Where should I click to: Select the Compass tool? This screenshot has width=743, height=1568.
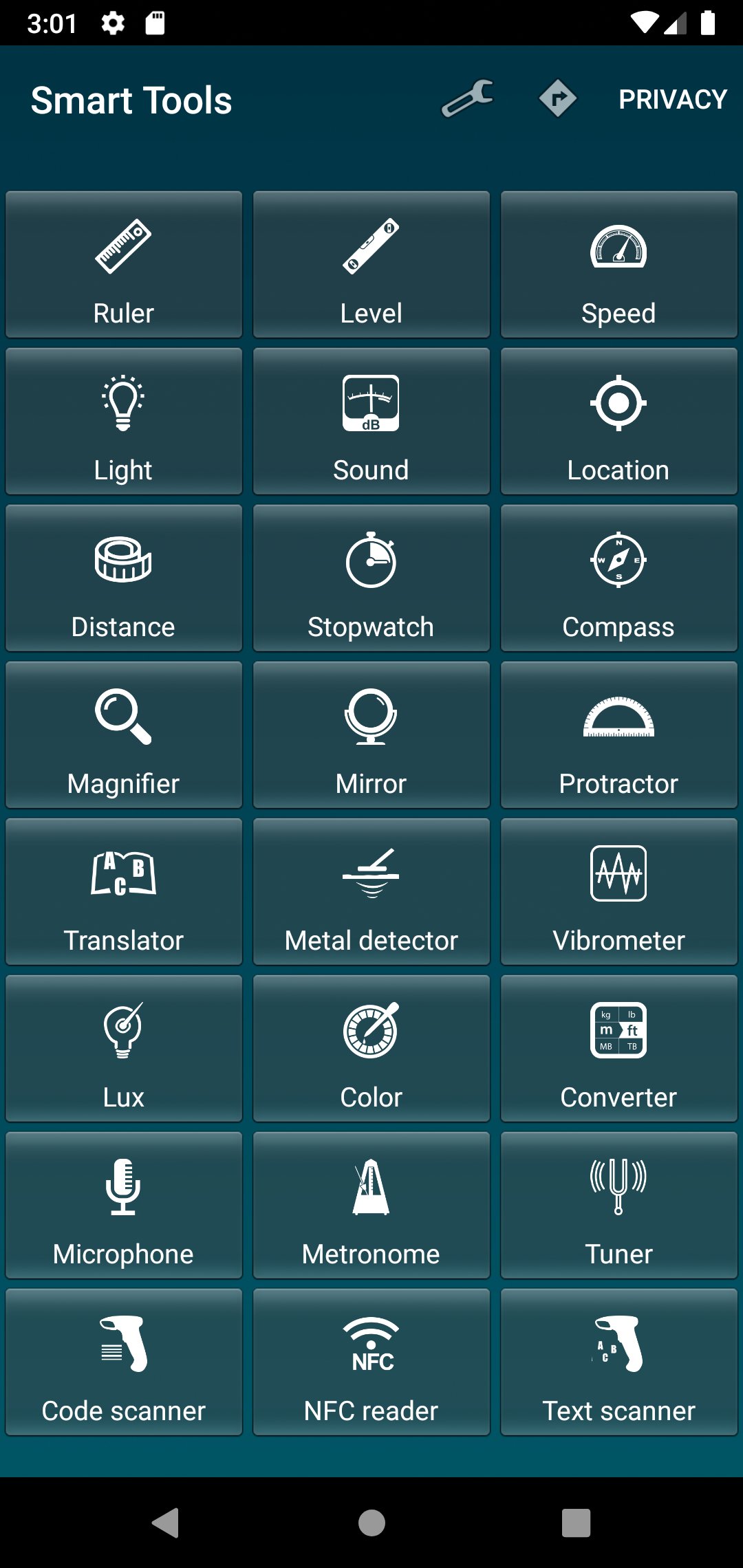click(618, 578)
